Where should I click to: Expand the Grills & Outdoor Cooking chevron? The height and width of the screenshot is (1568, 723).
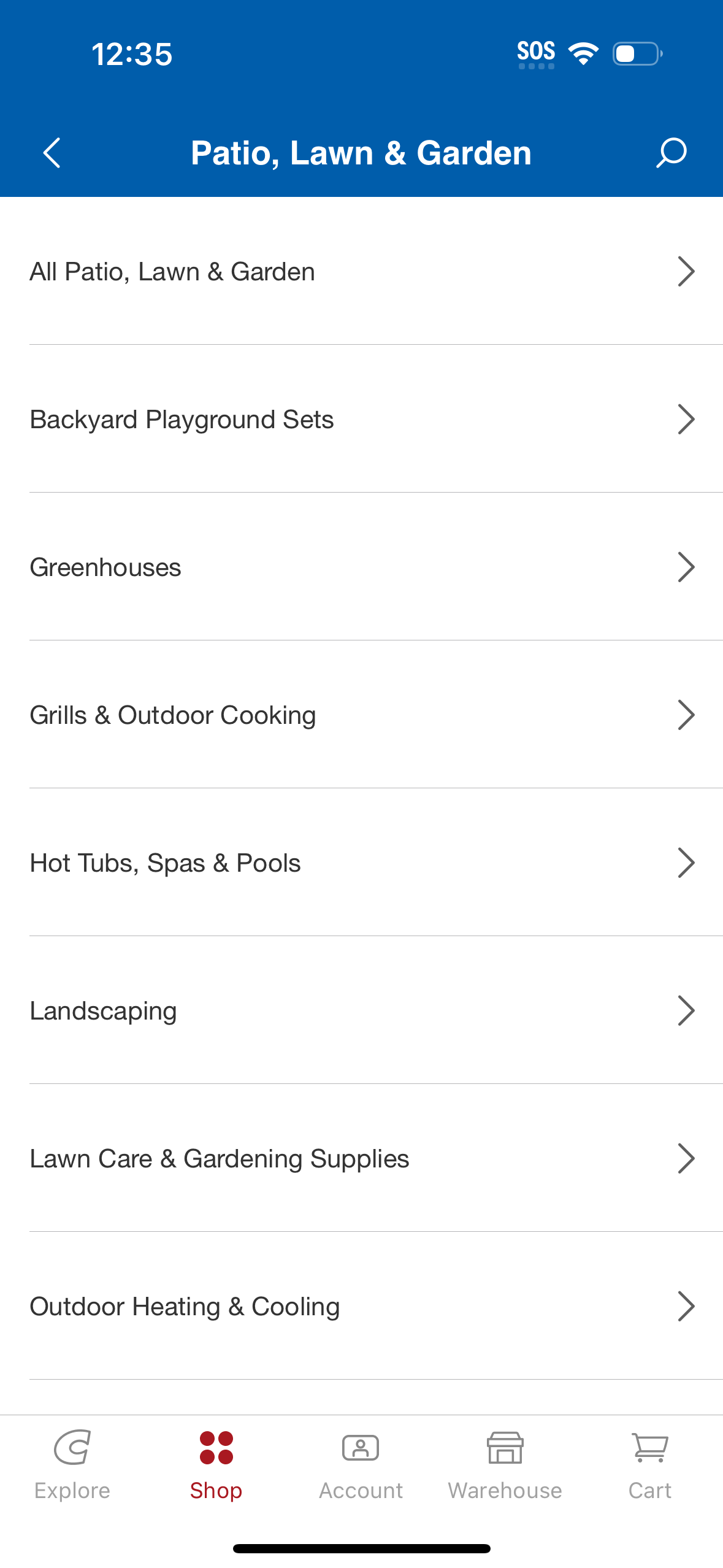point(687,714)
